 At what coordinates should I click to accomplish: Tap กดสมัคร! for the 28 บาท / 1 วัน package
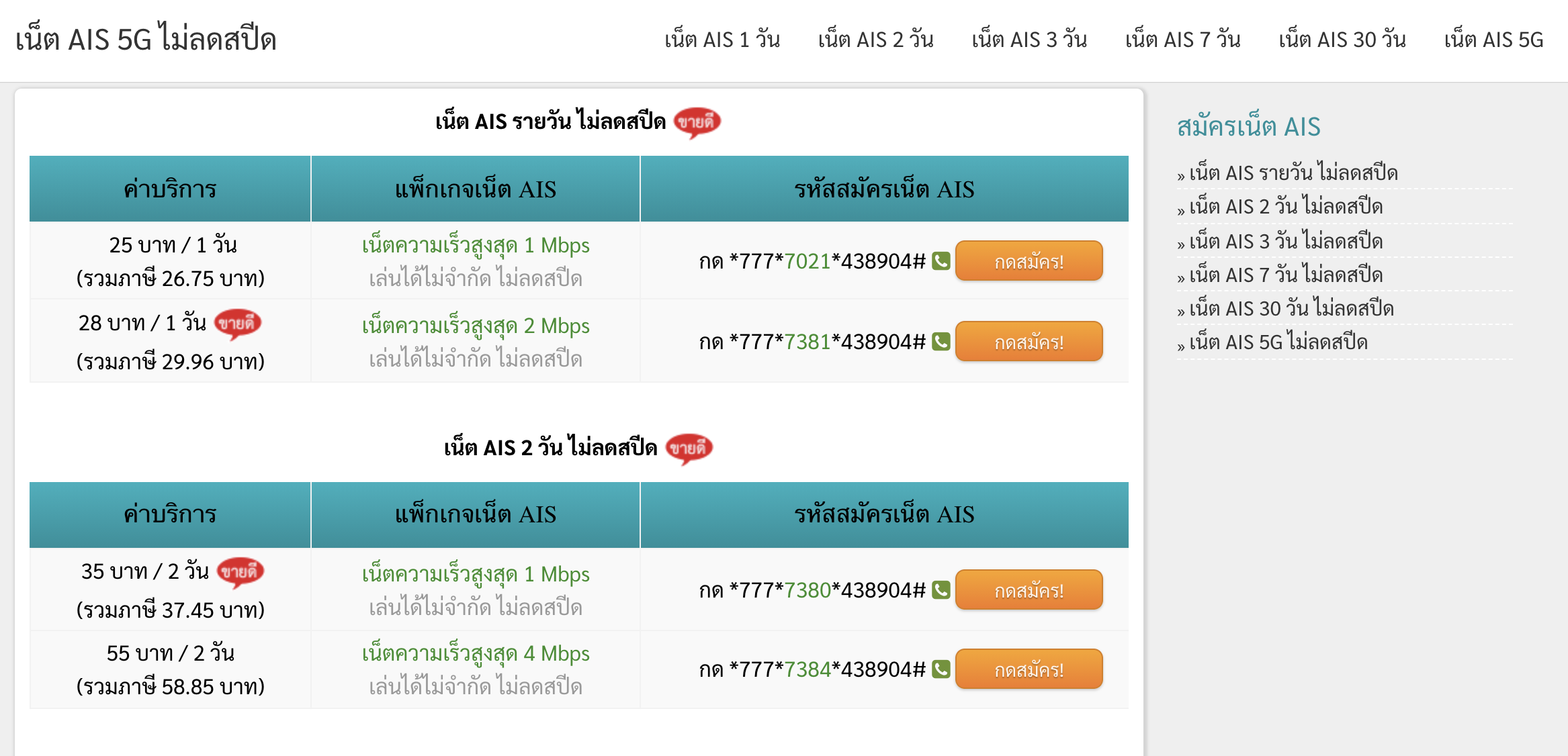(x=1029, y=342)
